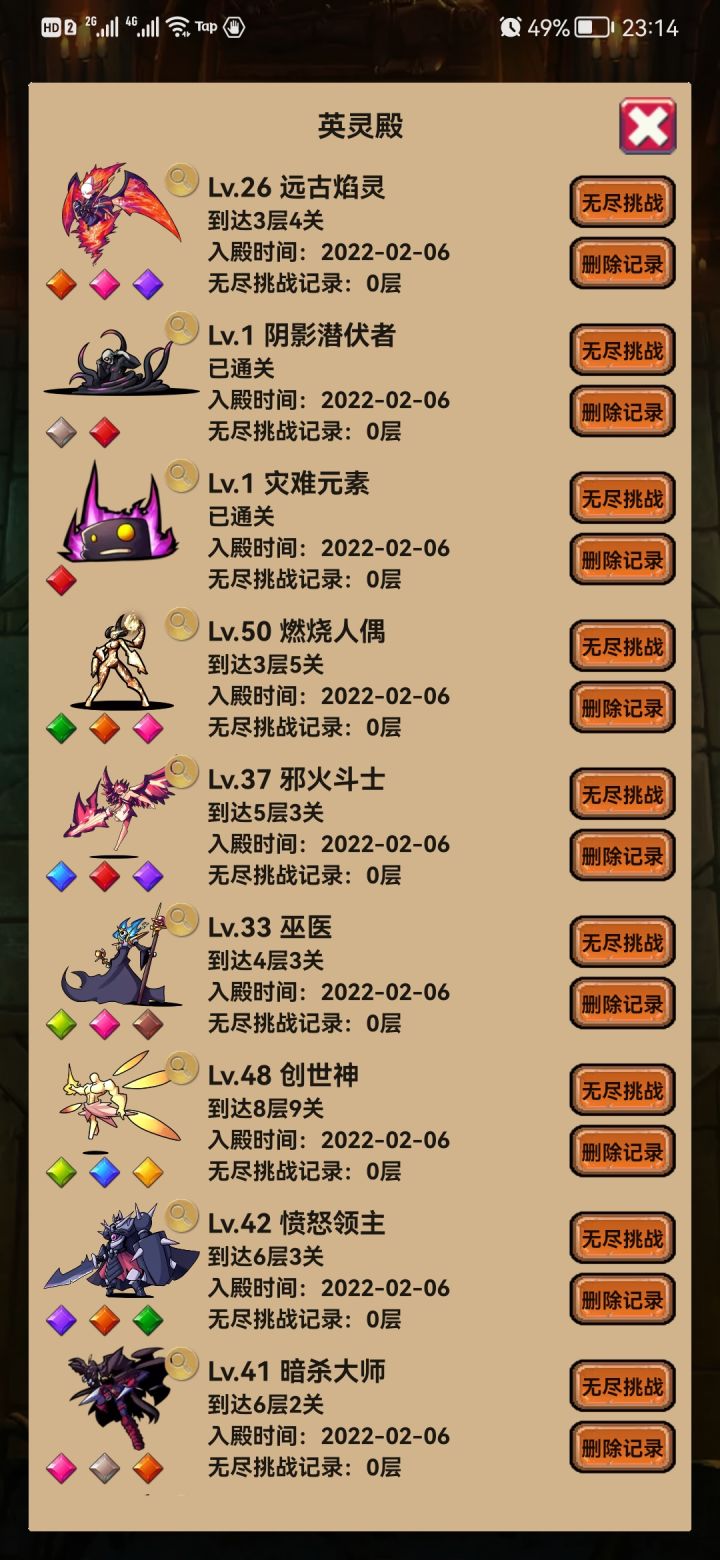Tap the Wi-Fi icon in the status bar
Viewport: 720px width, 1560px height.
click(x=180, y=25)
